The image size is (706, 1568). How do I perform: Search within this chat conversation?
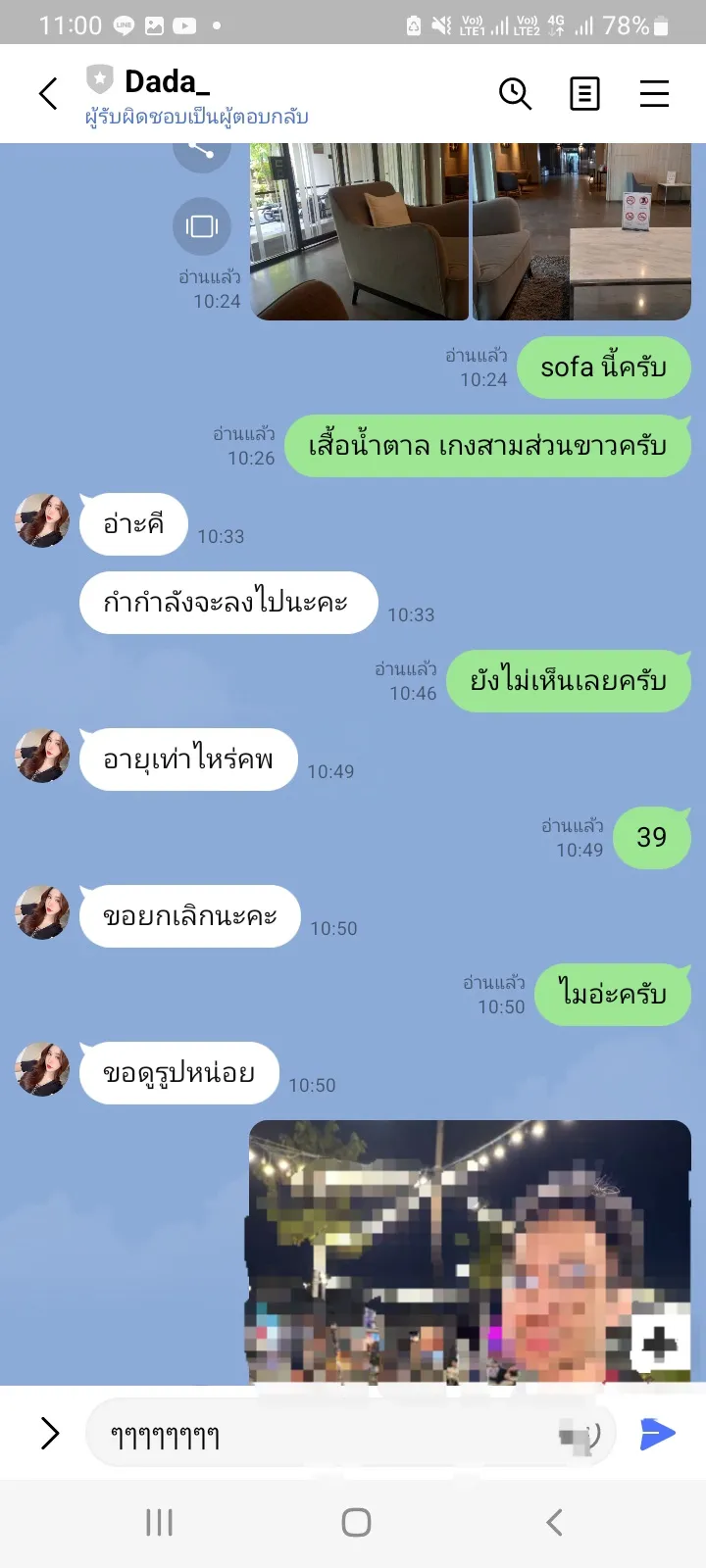coord(515,94)
